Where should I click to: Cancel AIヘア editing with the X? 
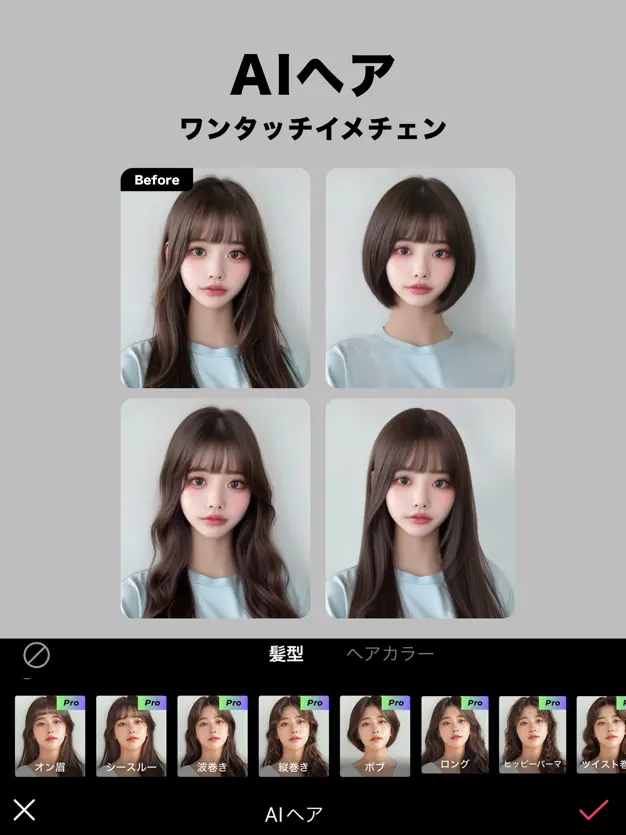coord(25,810)
